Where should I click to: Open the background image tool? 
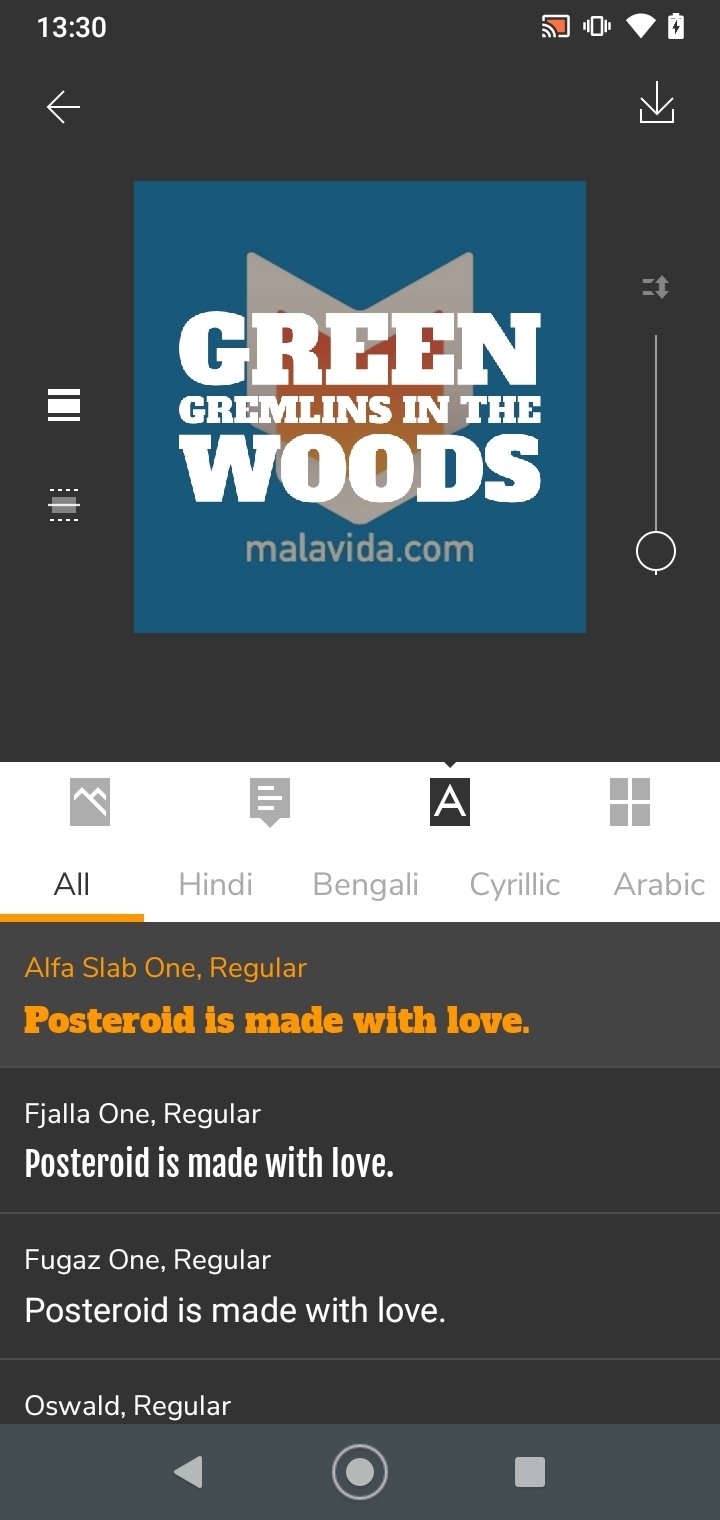coord(90,802)
